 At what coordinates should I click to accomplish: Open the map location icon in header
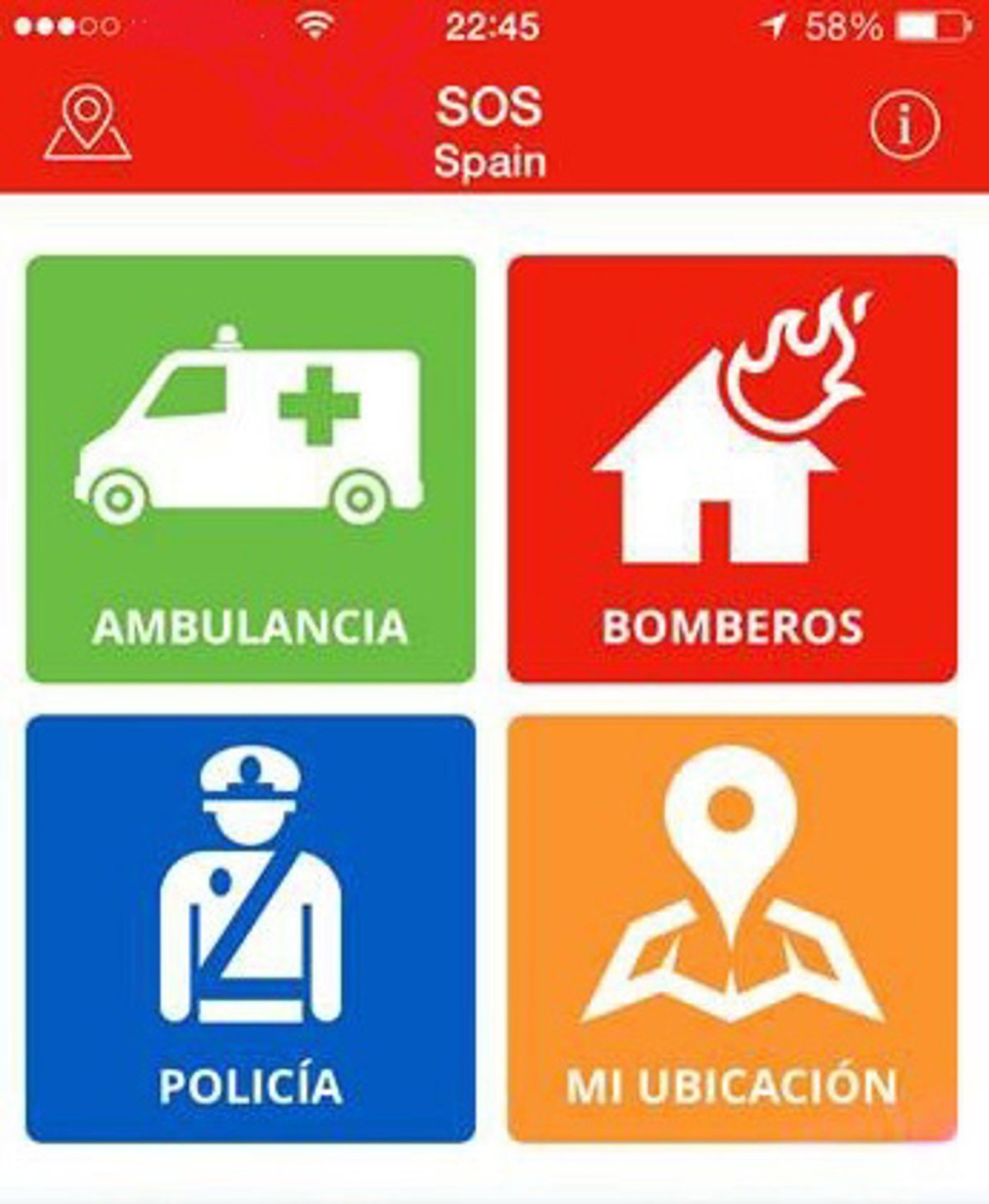click(87, 123)
